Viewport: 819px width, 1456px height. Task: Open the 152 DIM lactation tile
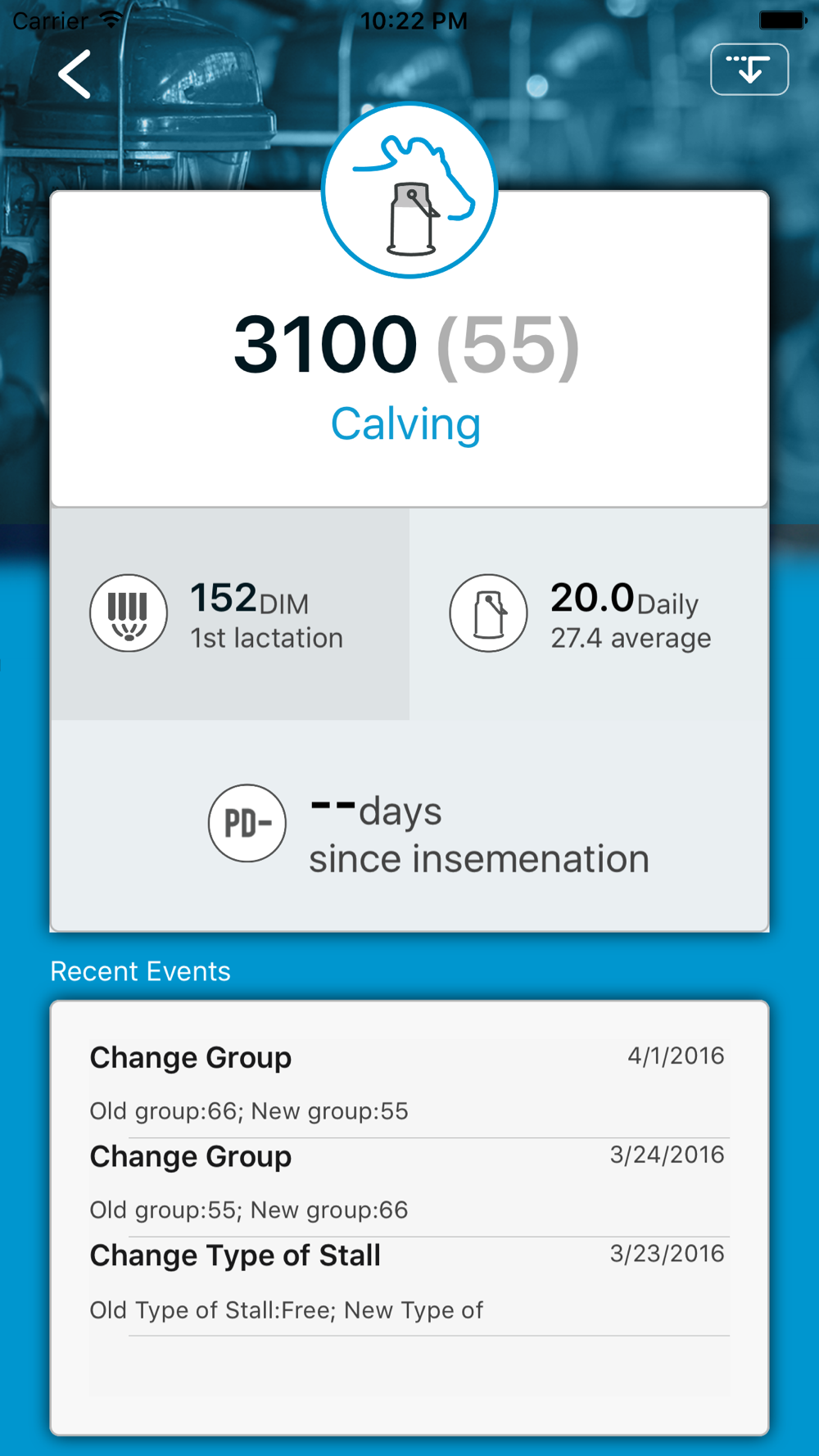(230, 613)
